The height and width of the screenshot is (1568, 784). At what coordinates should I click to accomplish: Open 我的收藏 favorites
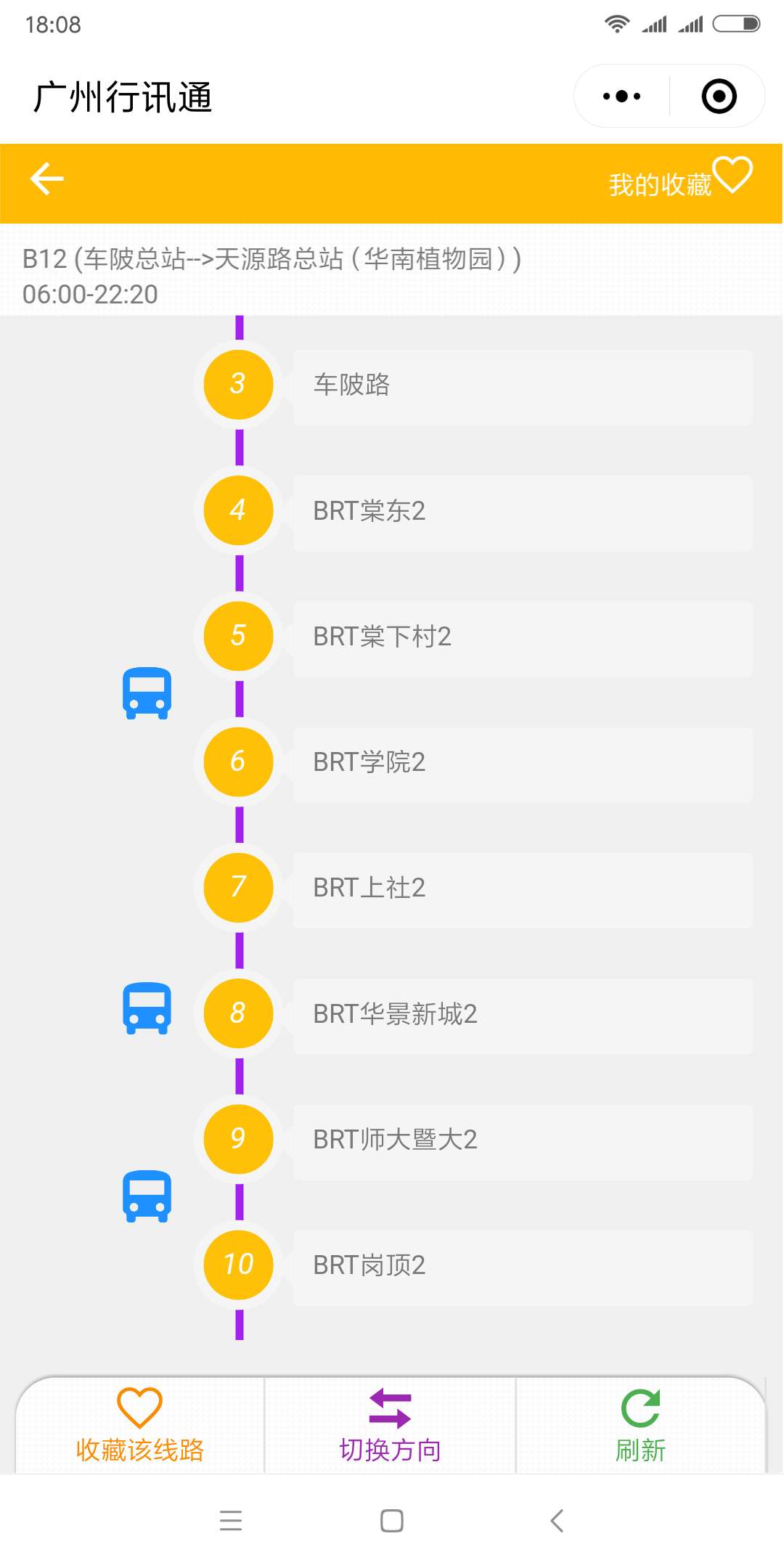click(680, 180)
